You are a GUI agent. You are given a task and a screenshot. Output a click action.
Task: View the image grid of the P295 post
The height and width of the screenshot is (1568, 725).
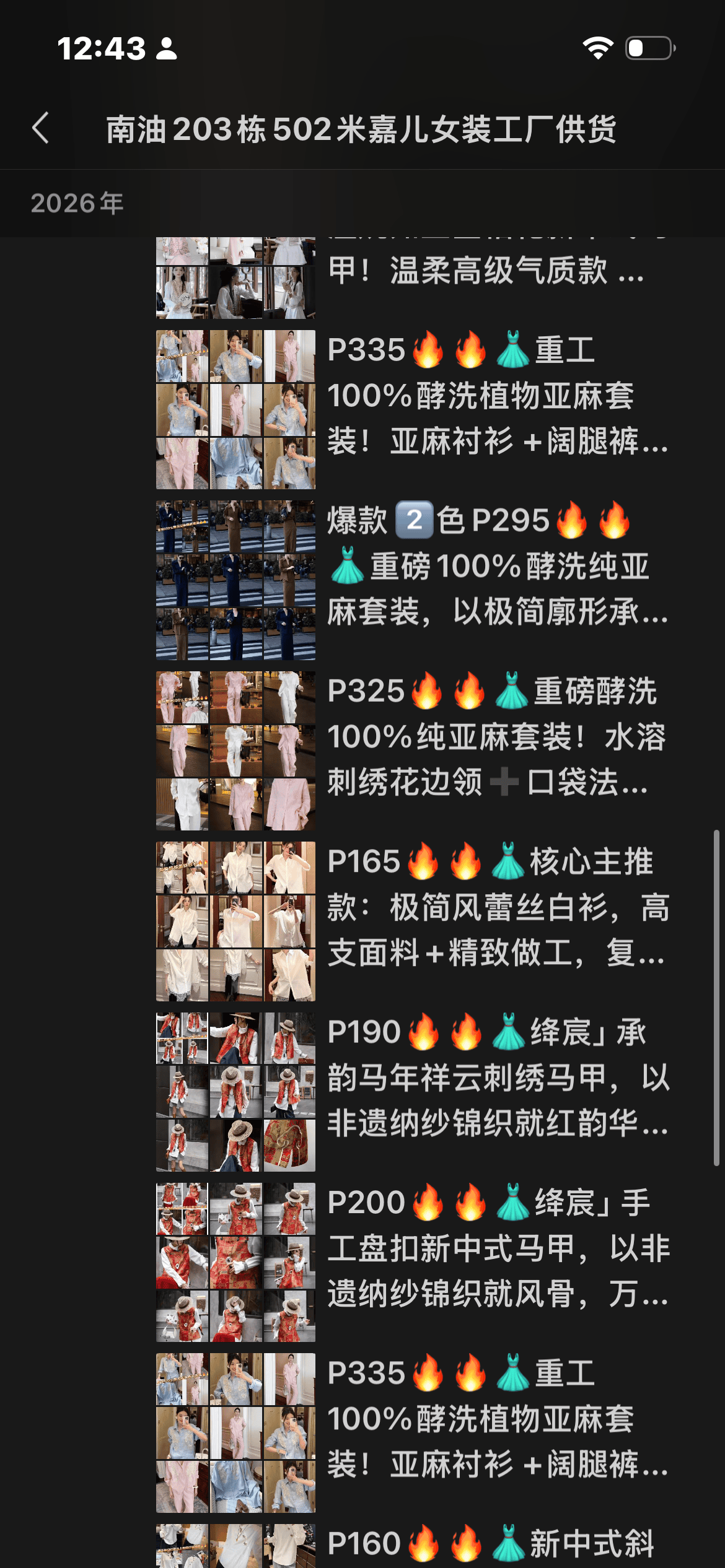click(x=235, y=580)
